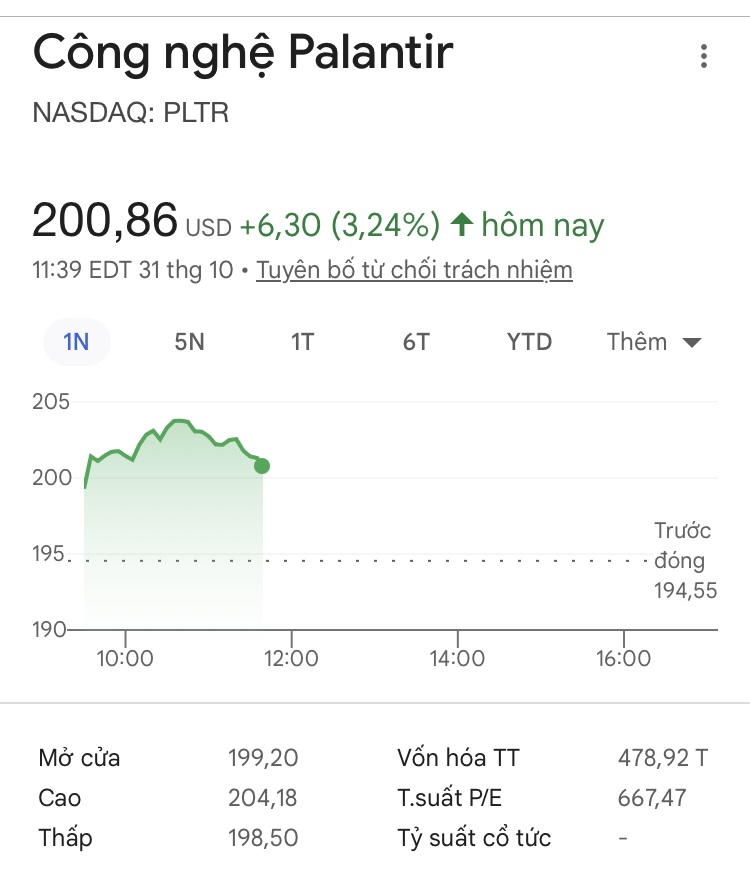Switch to the 5N chart range

click(x=189, y=342)
